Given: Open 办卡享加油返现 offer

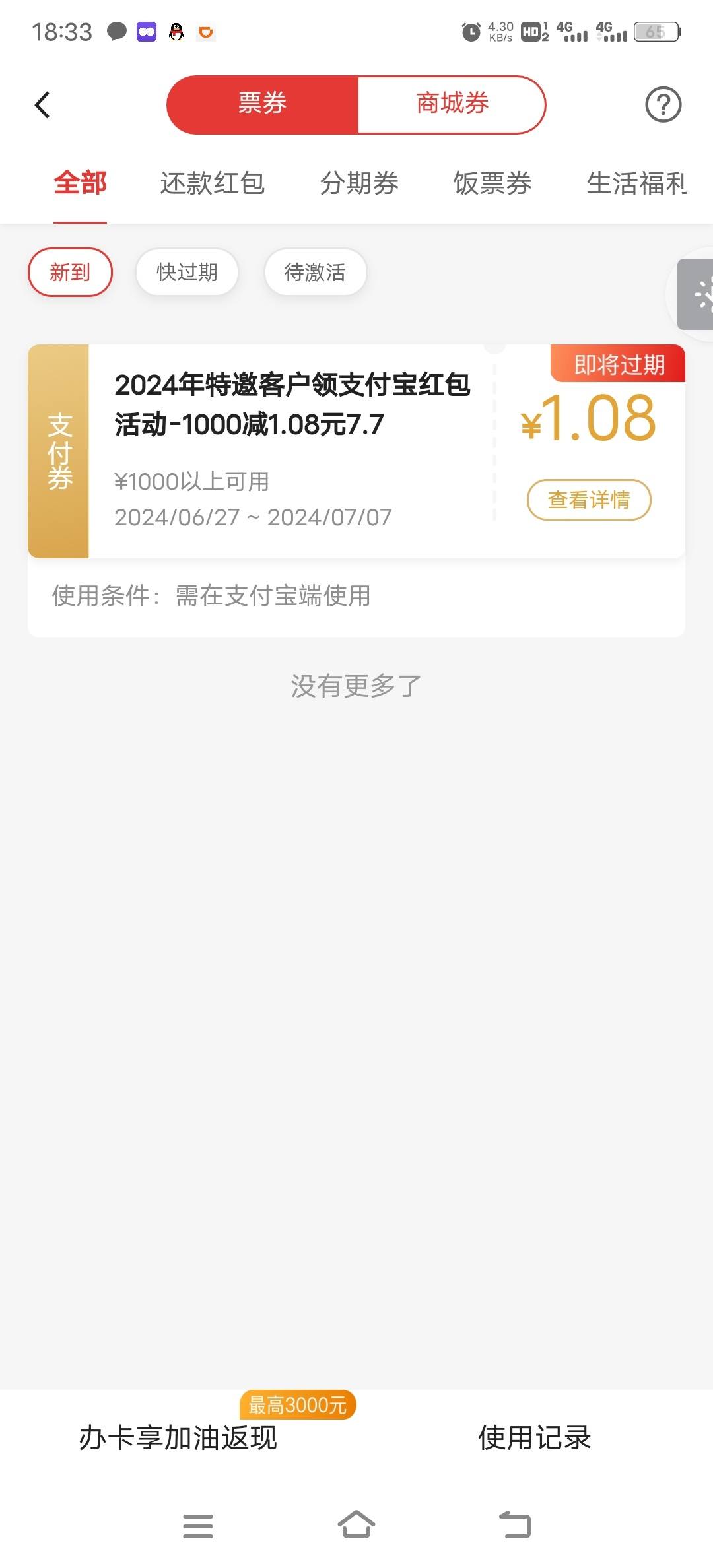Looking at the screenshot, I should tap(178, 1437).
